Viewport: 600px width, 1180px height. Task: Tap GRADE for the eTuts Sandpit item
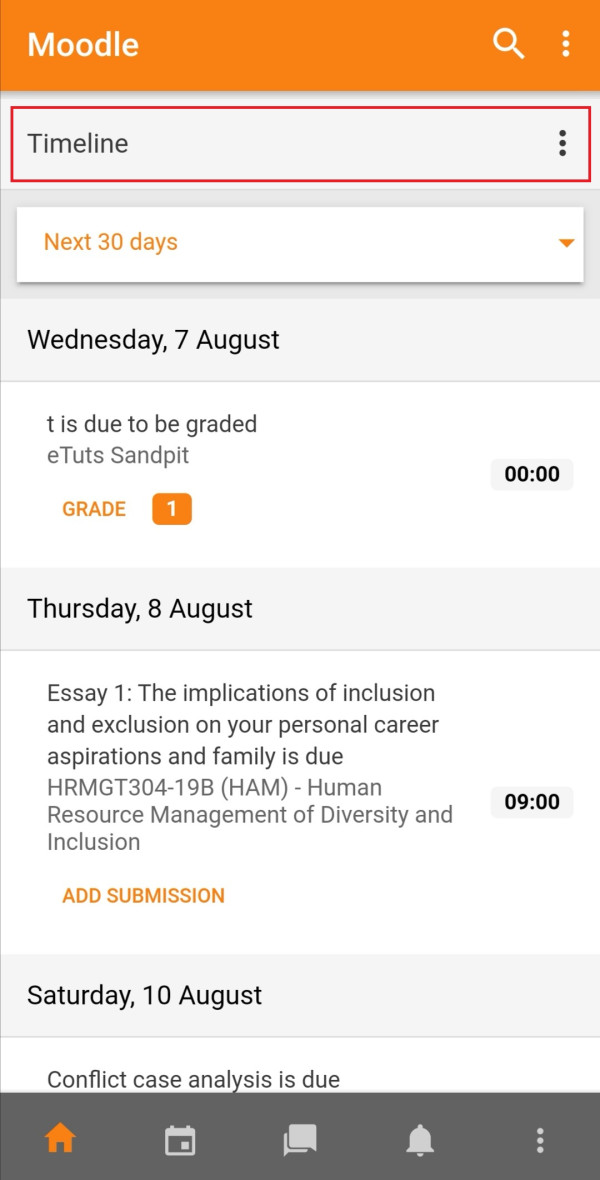coord(94,509)
